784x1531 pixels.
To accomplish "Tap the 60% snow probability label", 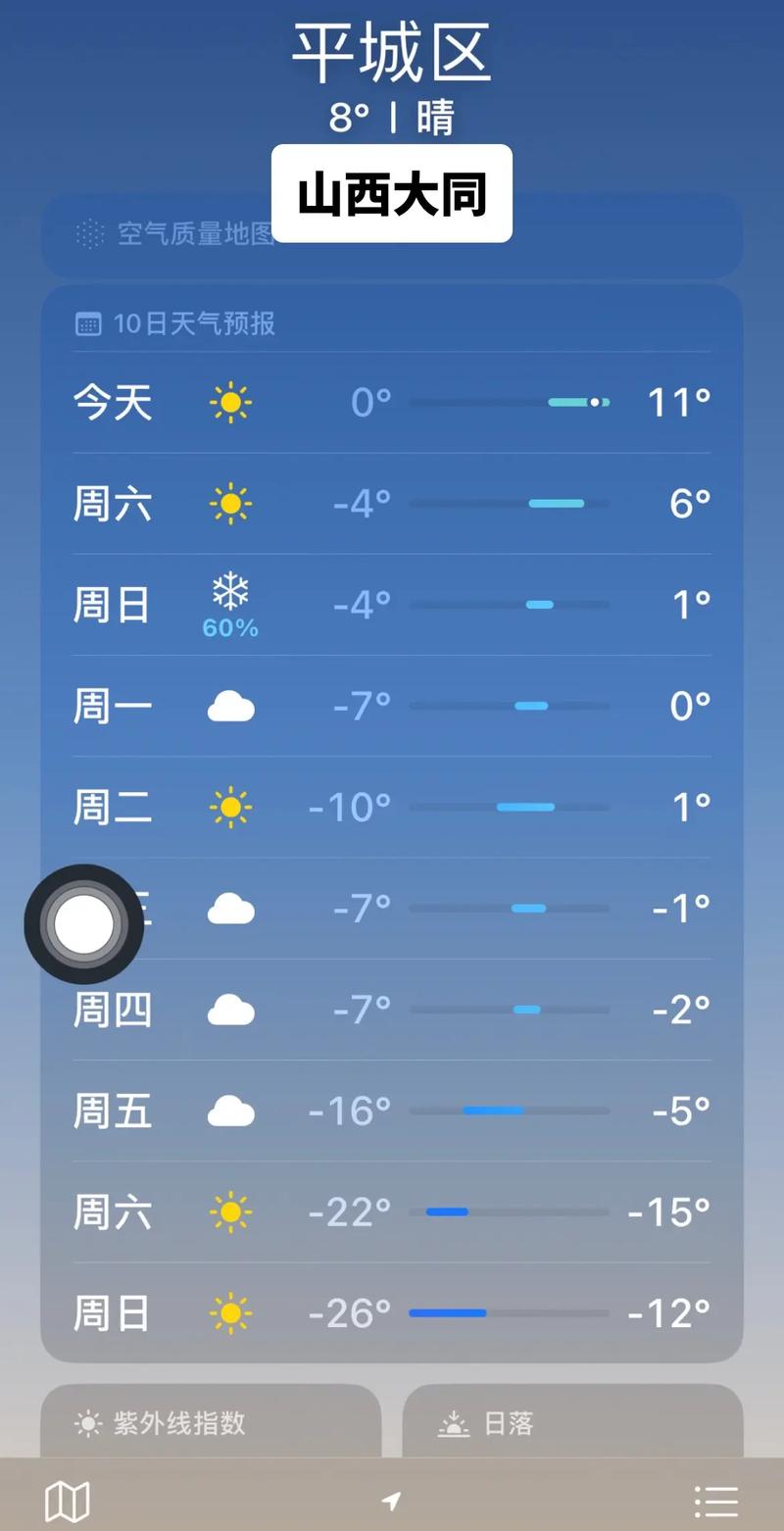I will coord(230,627).
